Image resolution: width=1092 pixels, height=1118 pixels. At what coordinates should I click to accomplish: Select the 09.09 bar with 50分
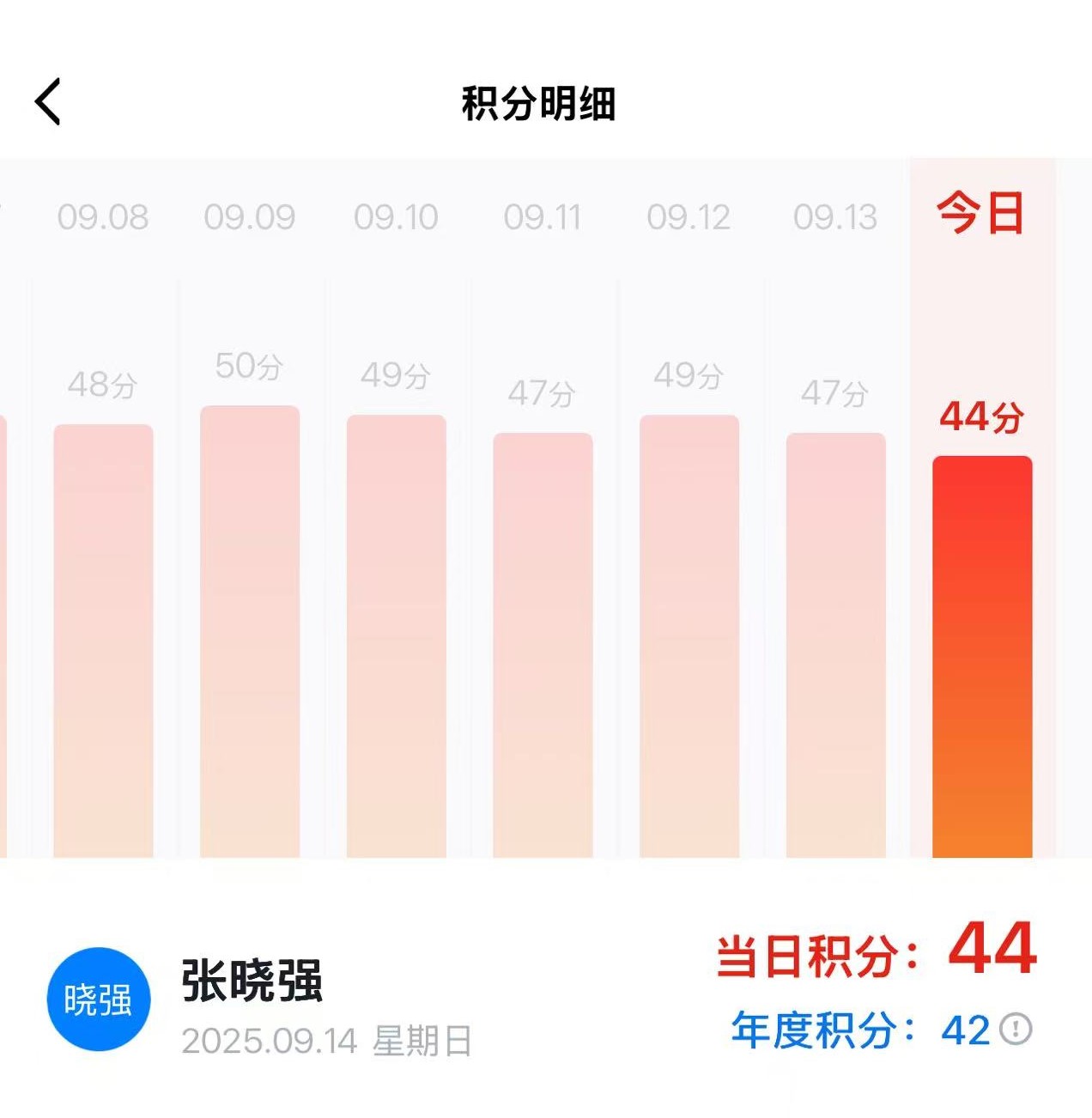[250, 631]
